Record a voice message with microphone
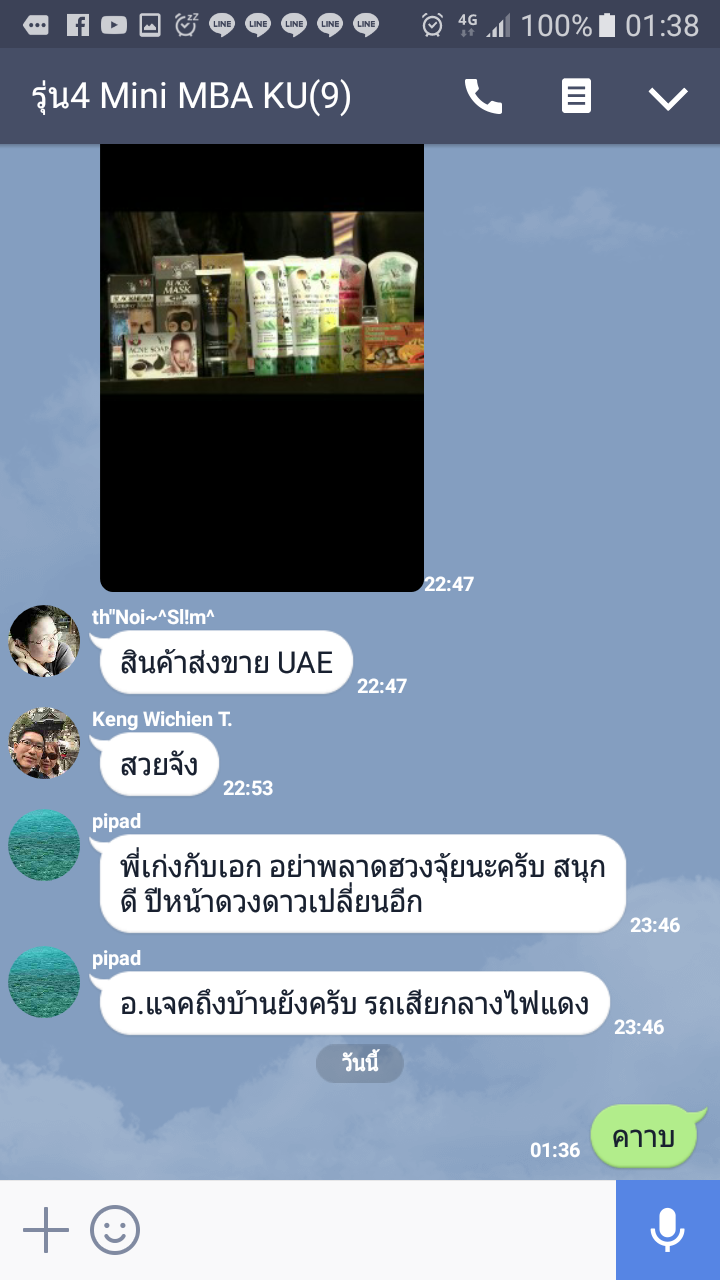 tap(667, 1230)
